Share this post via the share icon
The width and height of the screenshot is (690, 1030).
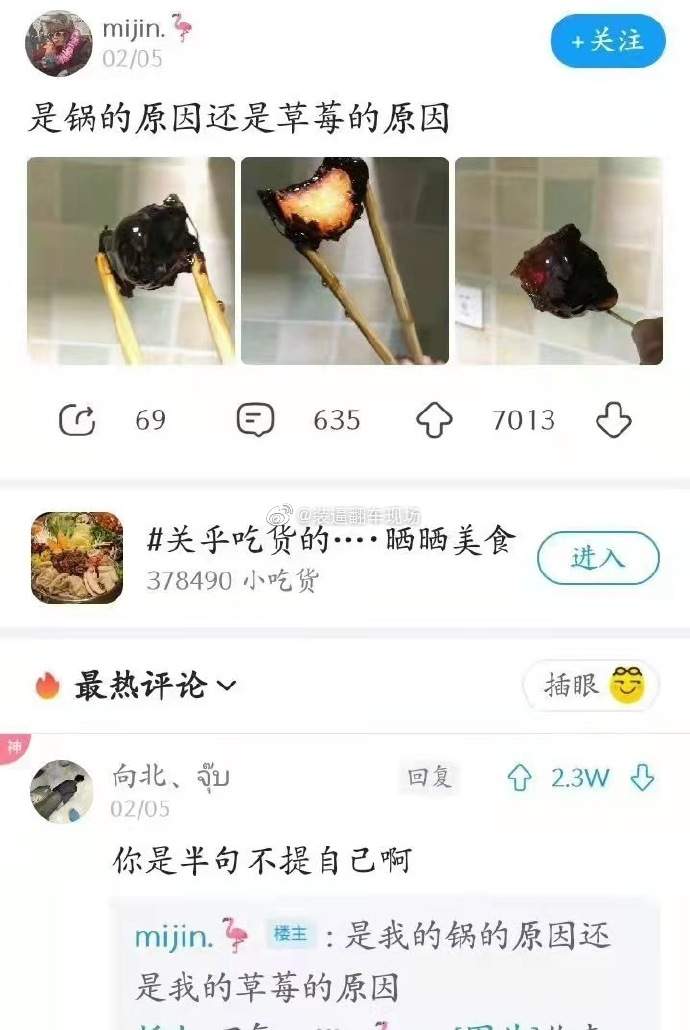pyautogui.click(x=77, y=421)
